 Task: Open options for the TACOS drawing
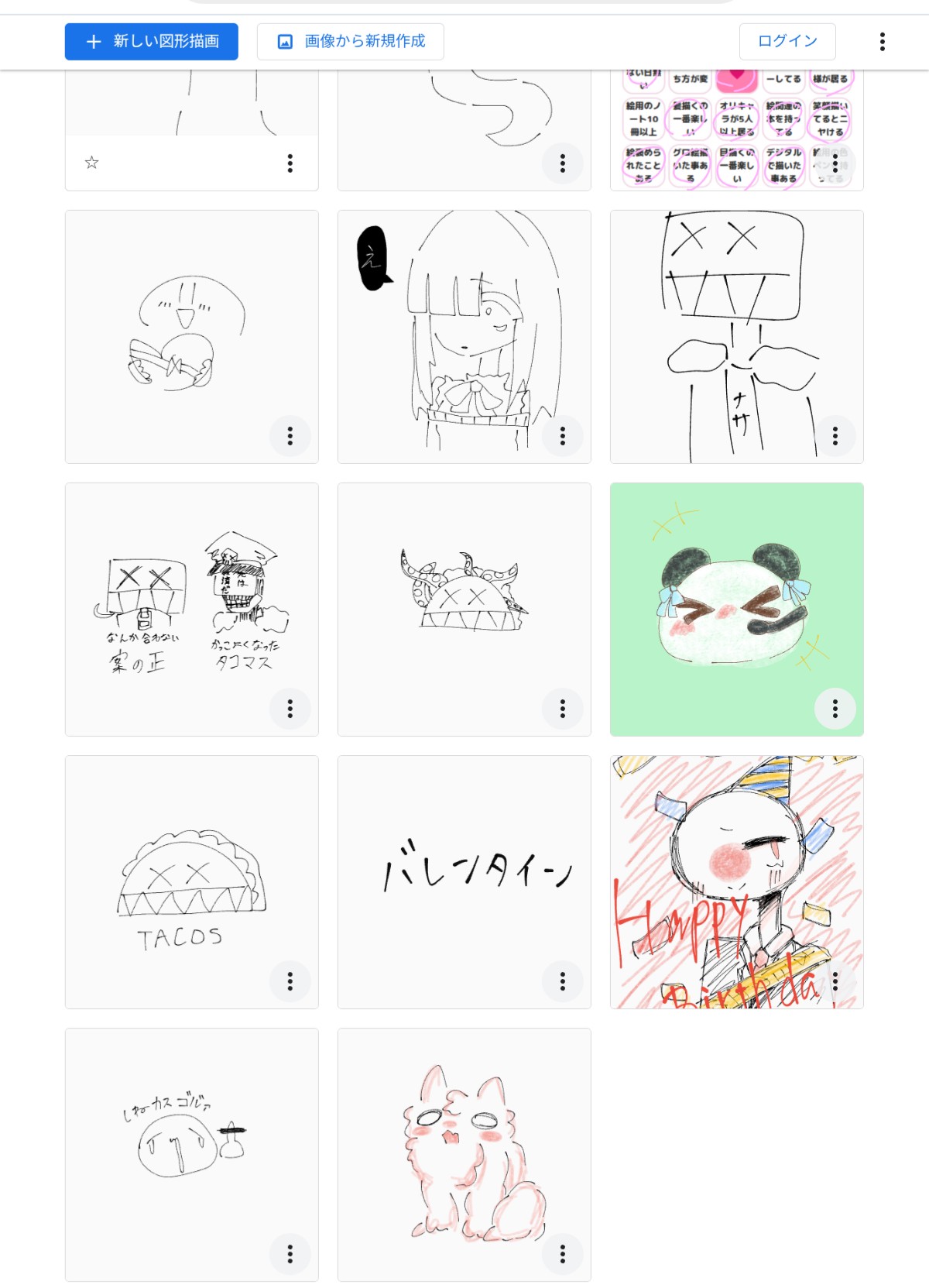(290, 981)
